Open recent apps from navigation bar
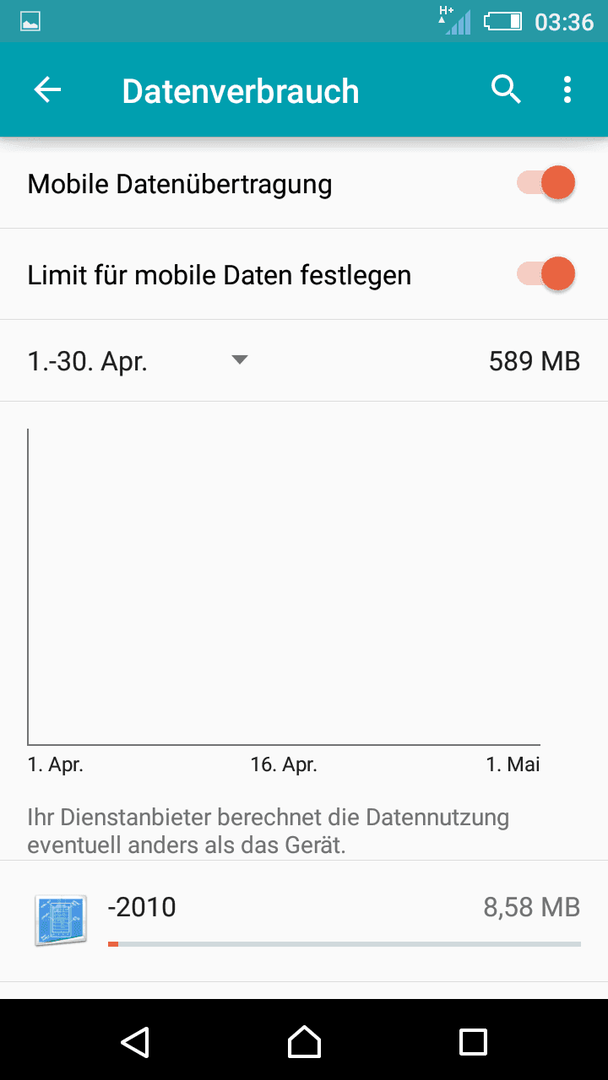The height and width of the screenshot is (1080, 608). tap(473, 1041)
